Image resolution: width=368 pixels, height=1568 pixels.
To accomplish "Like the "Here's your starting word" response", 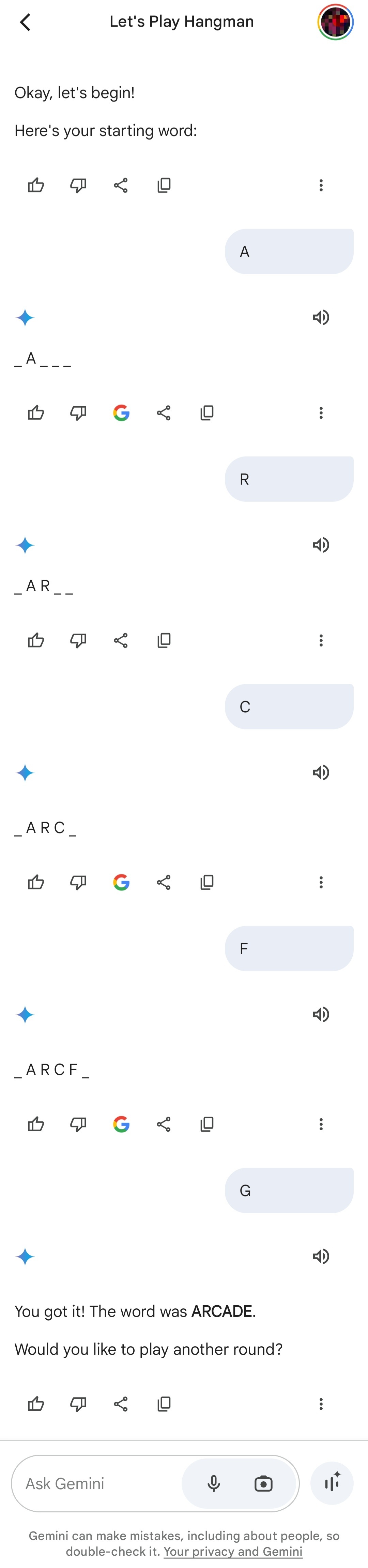I will pos(36,185).
